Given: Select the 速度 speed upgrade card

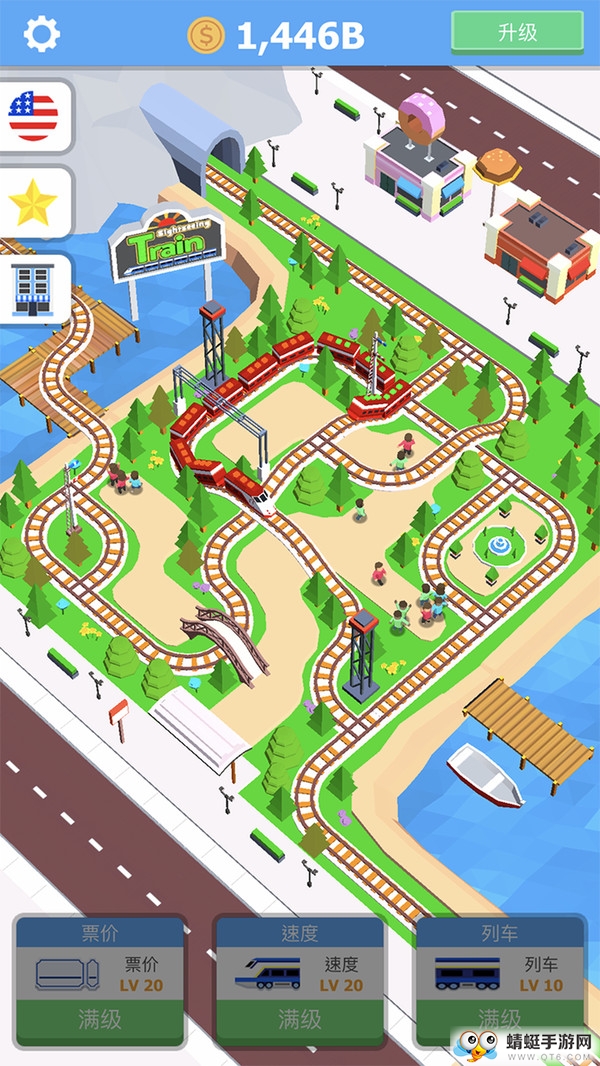Looking at the screenshot, I should click(x=300, y=982).
